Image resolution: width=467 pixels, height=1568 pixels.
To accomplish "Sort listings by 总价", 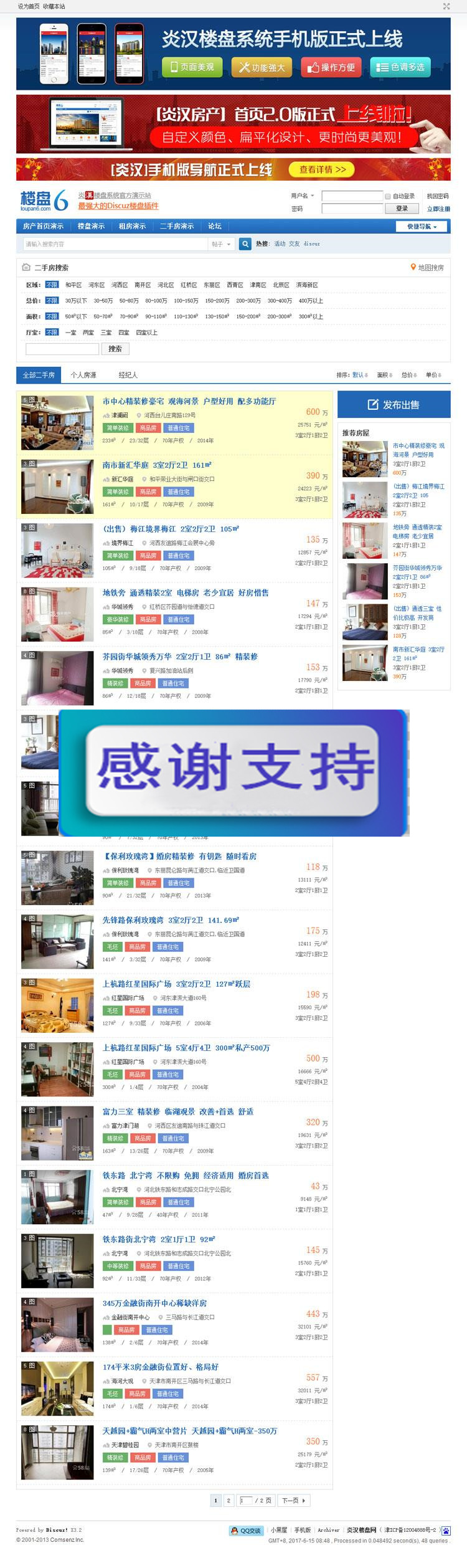I will (x=409, y=375).
